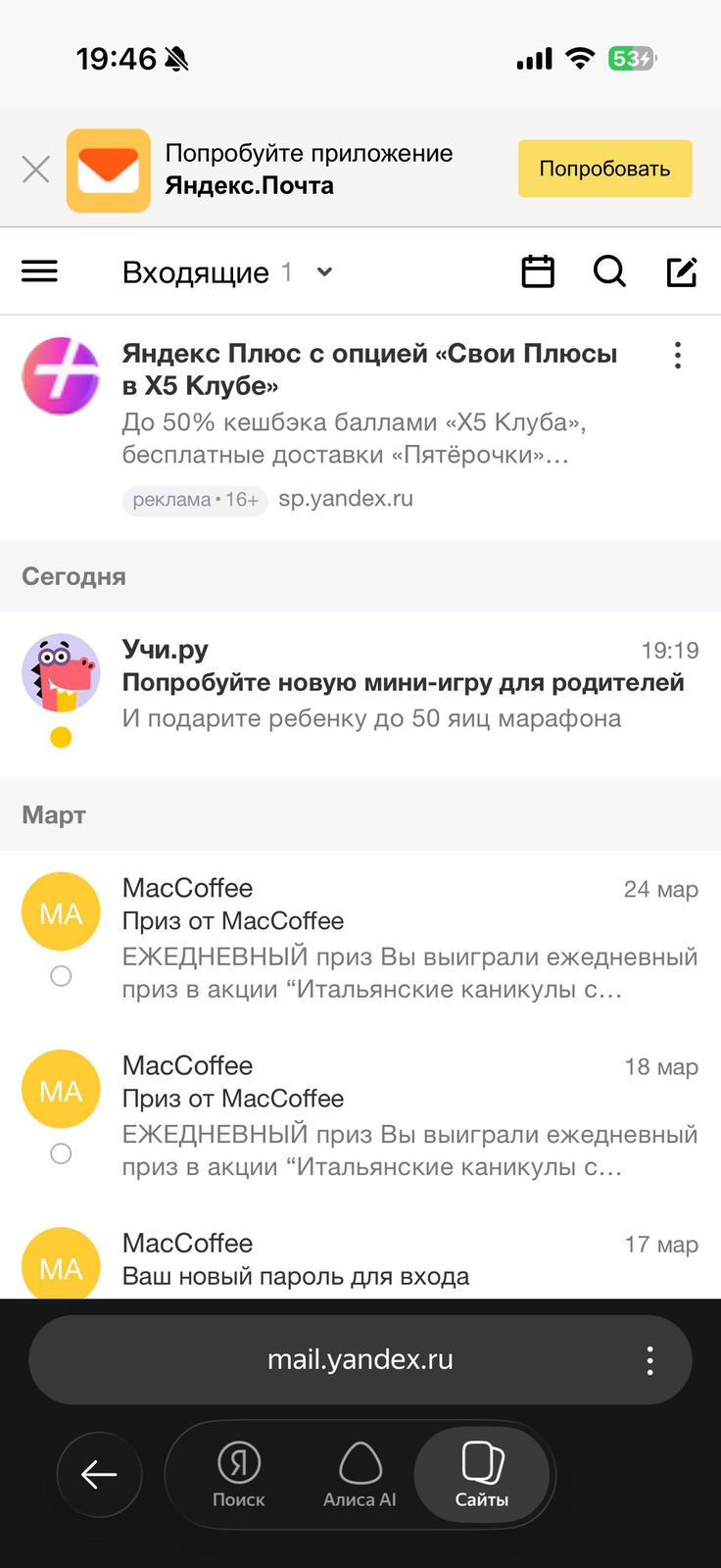721x1568 pixels.
Task: Dismiss the Яндекс.Почта app banner
Action: (36, 171)
